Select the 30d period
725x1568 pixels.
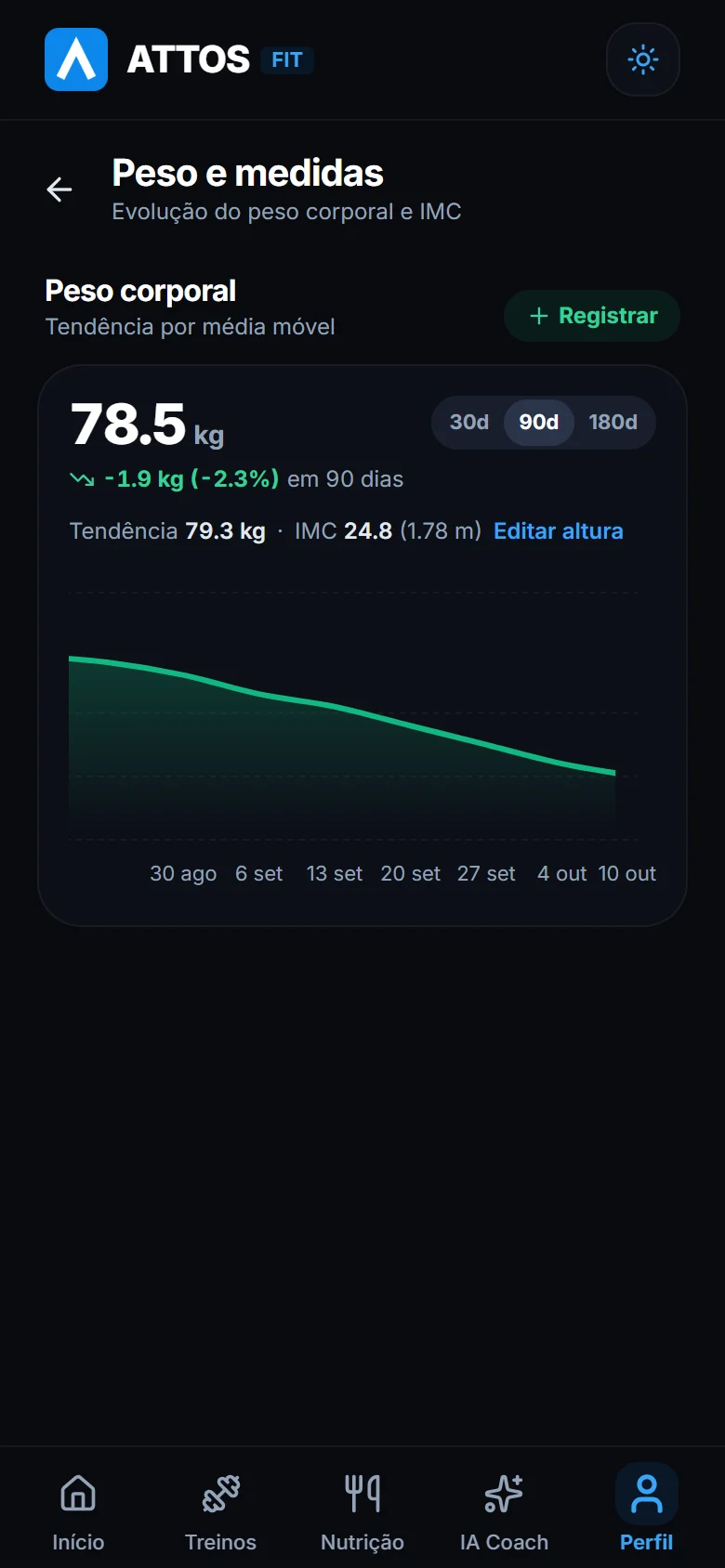point(469,423)
